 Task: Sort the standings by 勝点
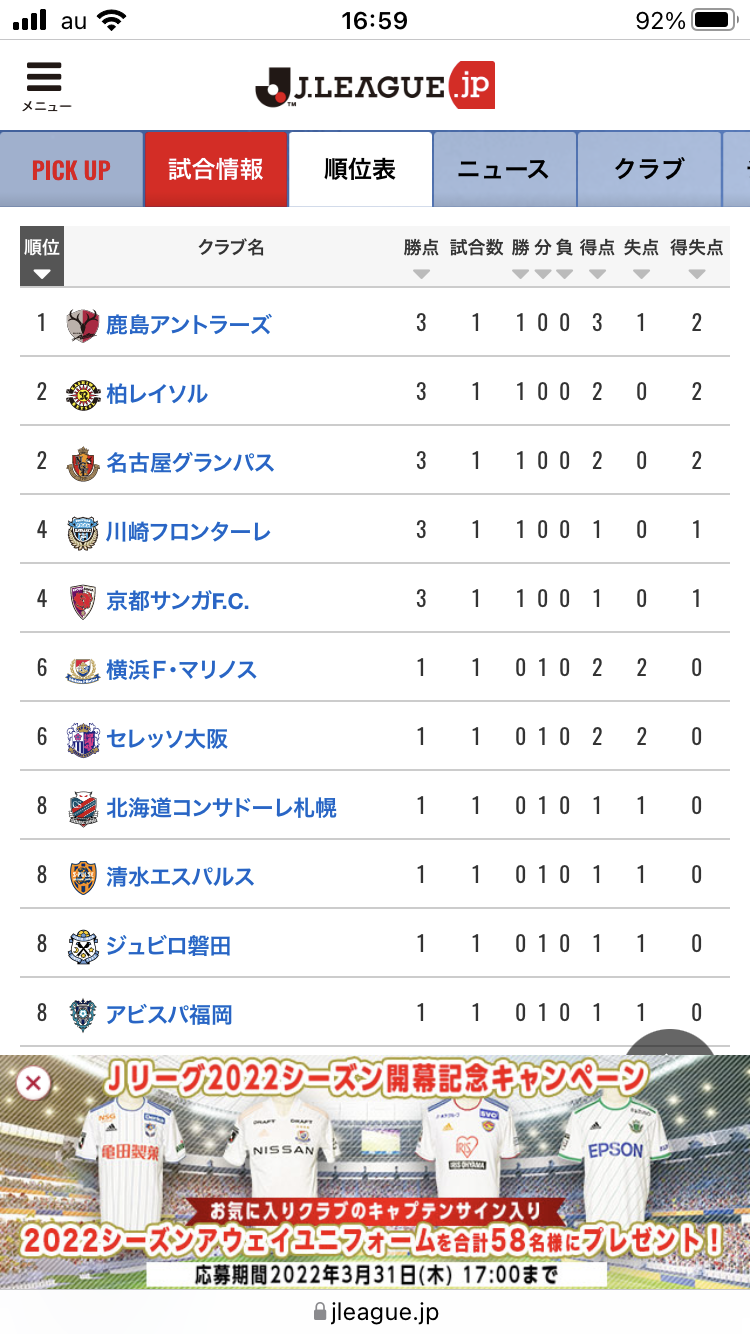click(x=421, y=258)
